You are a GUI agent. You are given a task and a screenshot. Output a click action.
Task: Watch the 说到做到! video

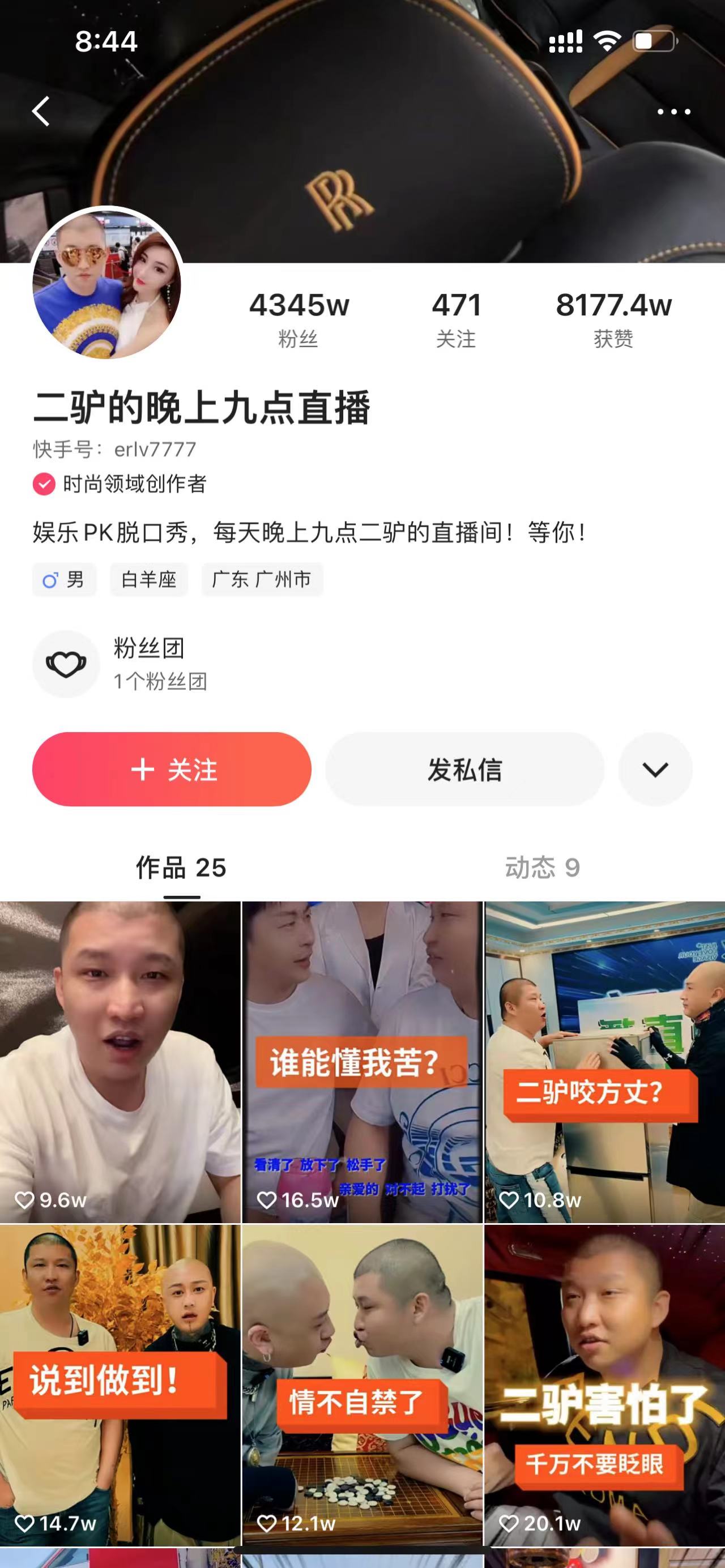[x=120, y=1384]
